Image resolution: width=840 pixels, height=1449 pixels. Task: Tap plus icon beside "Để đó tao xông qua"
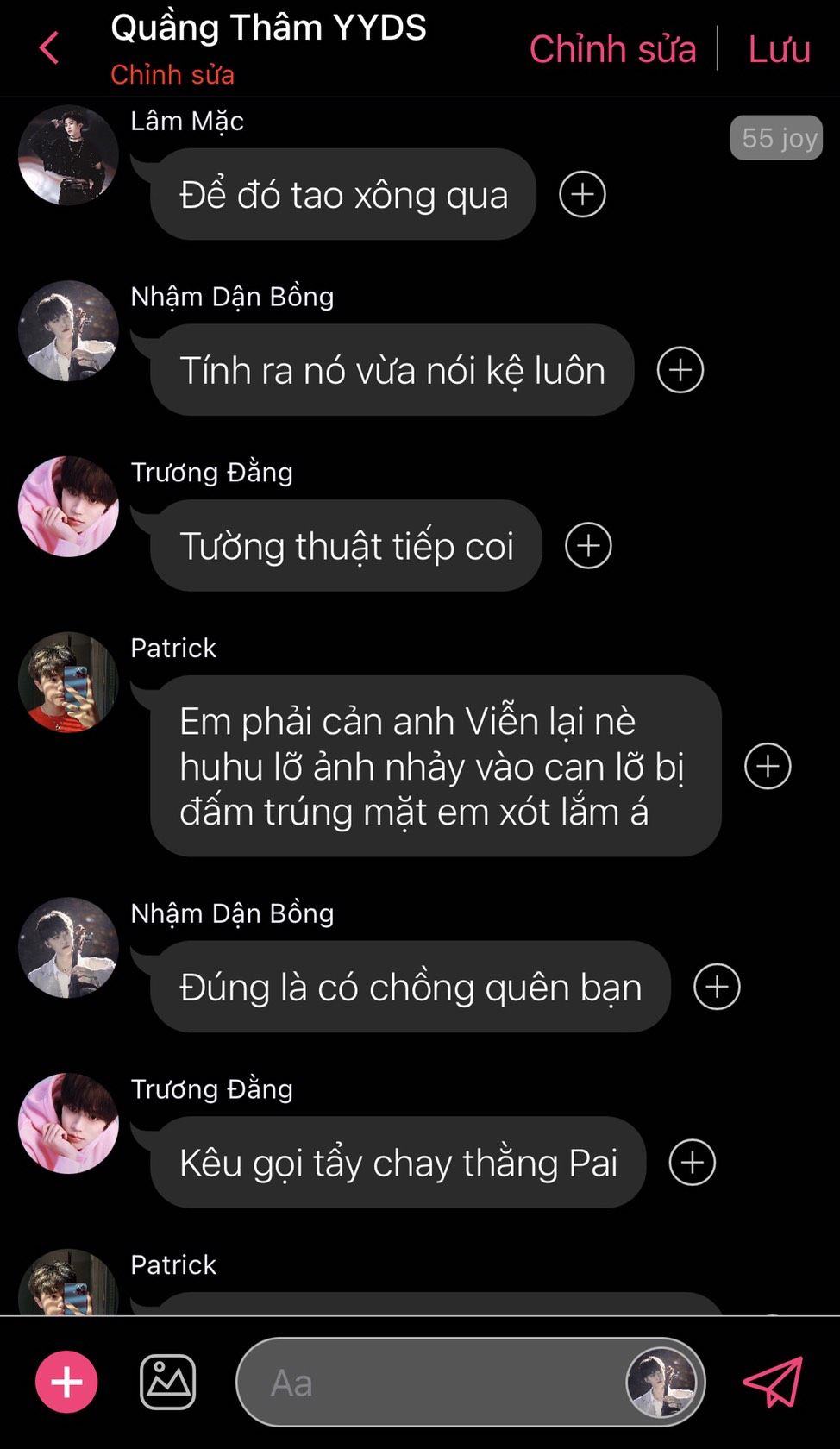582,194
